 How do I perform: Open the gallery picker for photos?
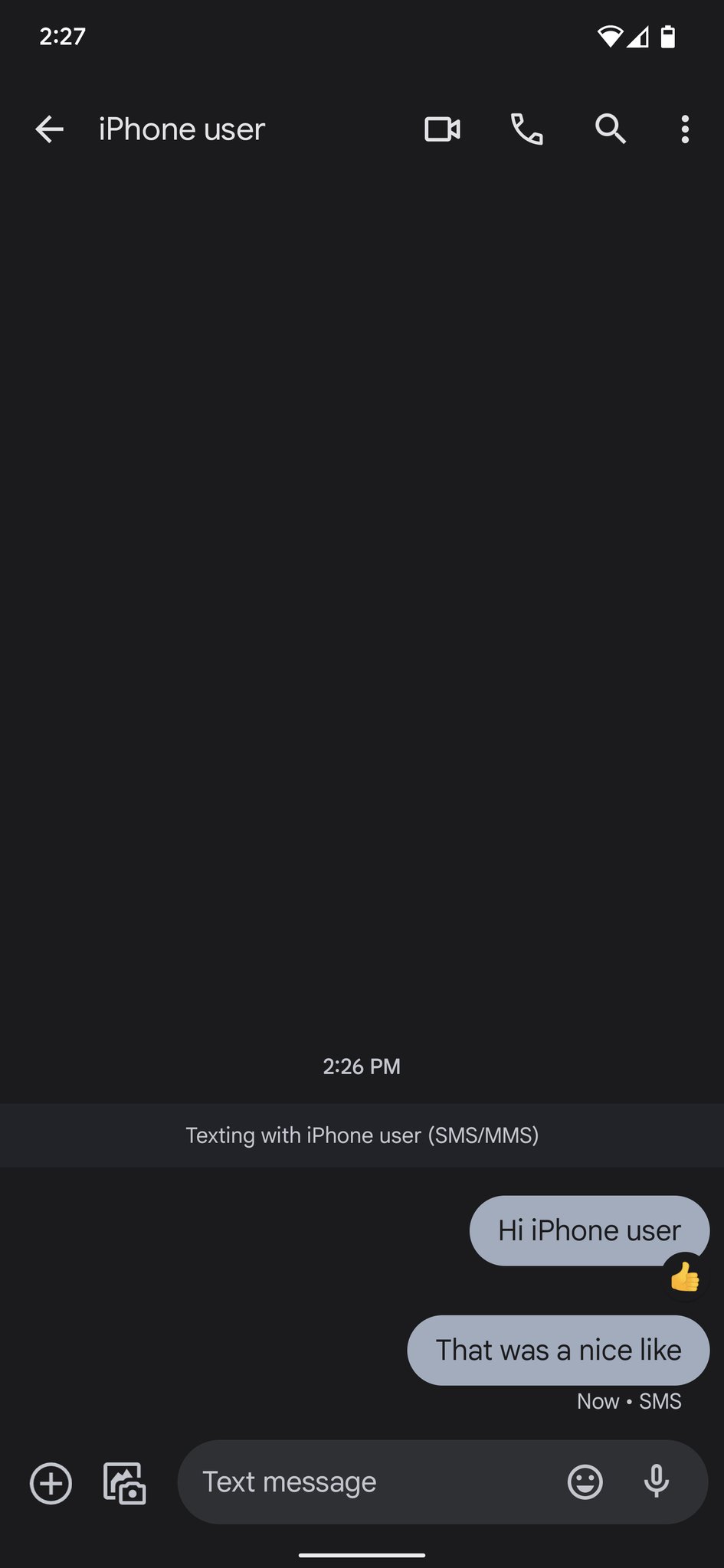click(x=125, y=1481)
